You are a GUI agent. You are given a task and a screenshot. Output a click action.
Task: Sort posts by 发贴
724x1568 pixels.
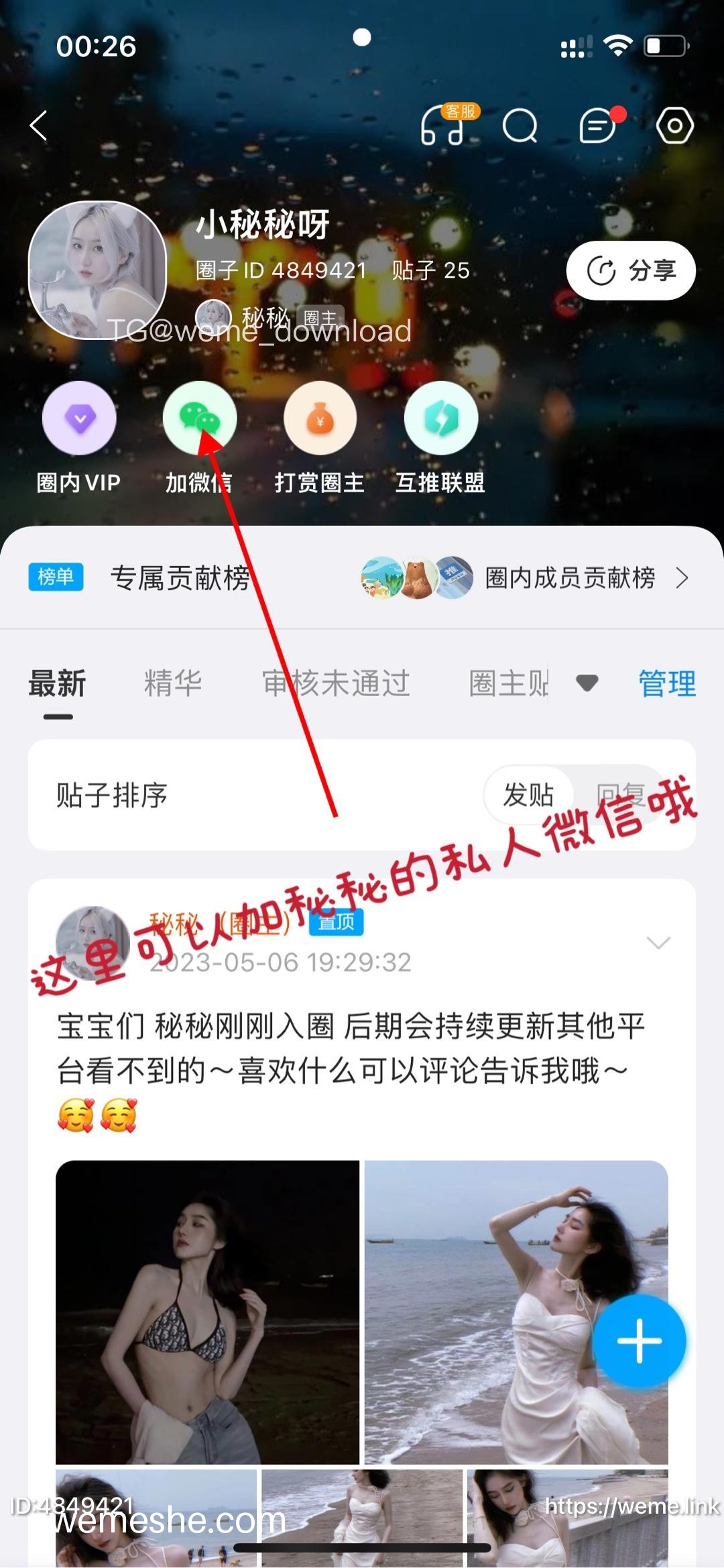528,795
